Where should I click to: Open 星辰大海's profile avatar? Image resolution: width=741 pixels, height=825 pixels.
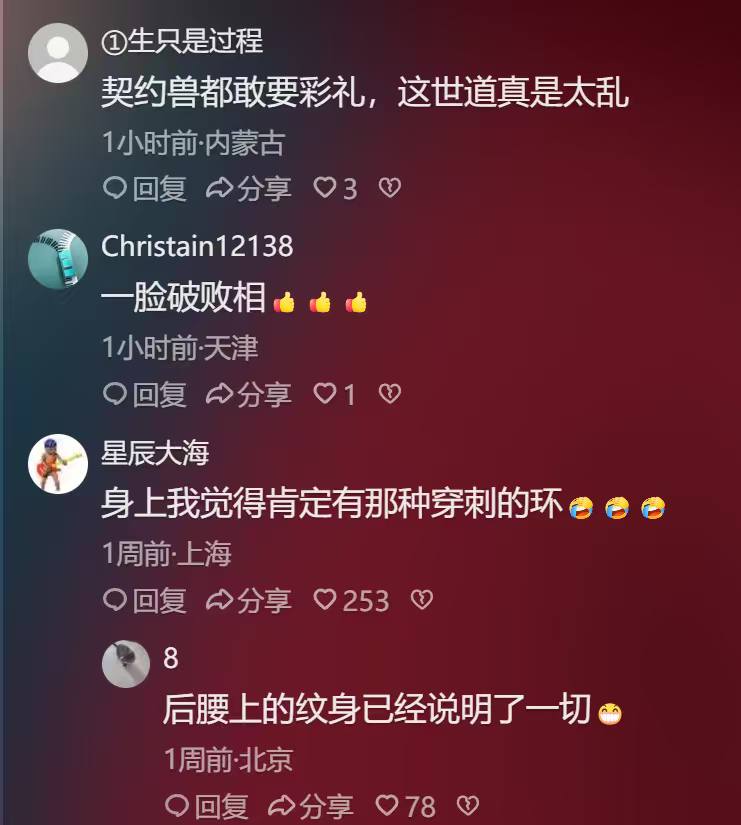tap(57, 464)
